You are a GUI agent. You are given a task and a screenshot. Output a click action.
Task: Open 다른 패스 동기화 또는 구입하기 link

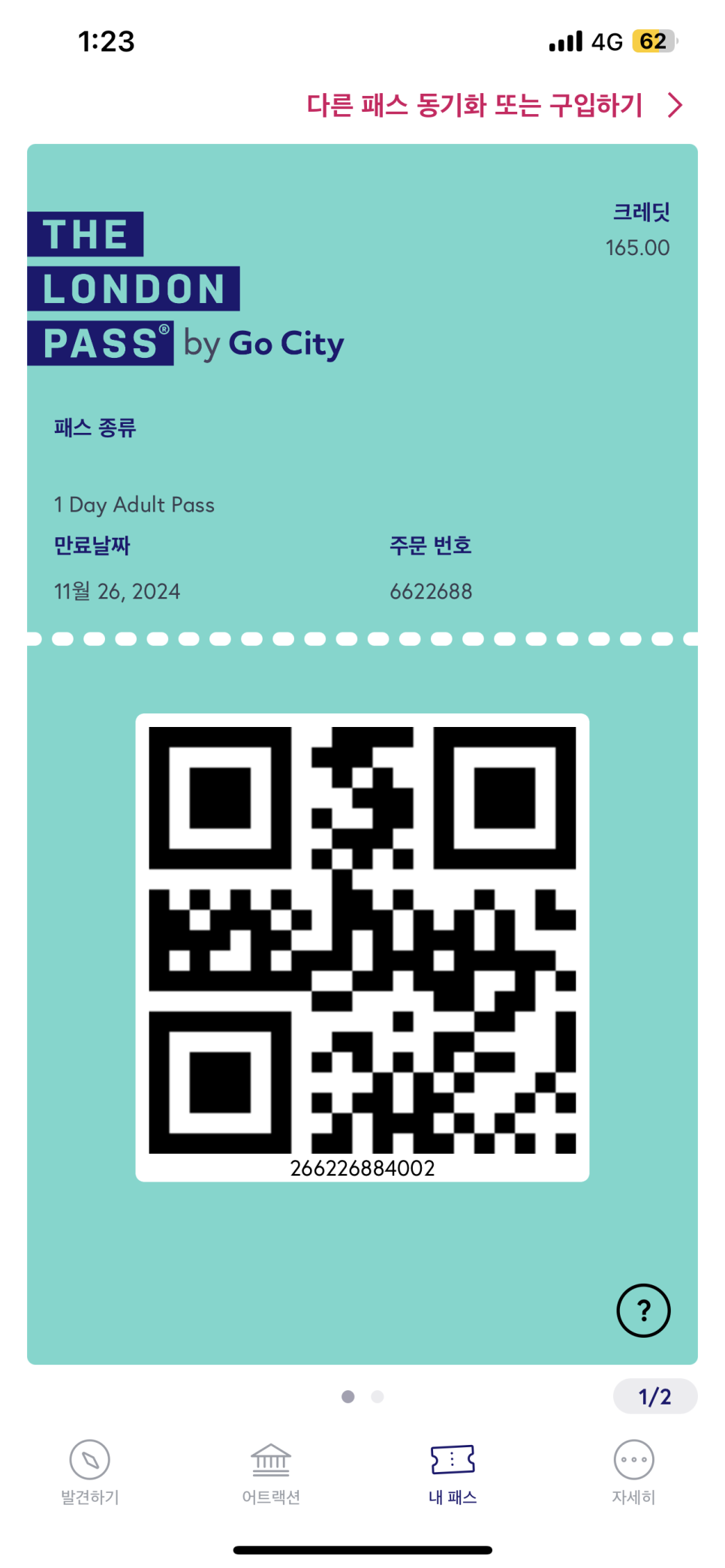495,105
